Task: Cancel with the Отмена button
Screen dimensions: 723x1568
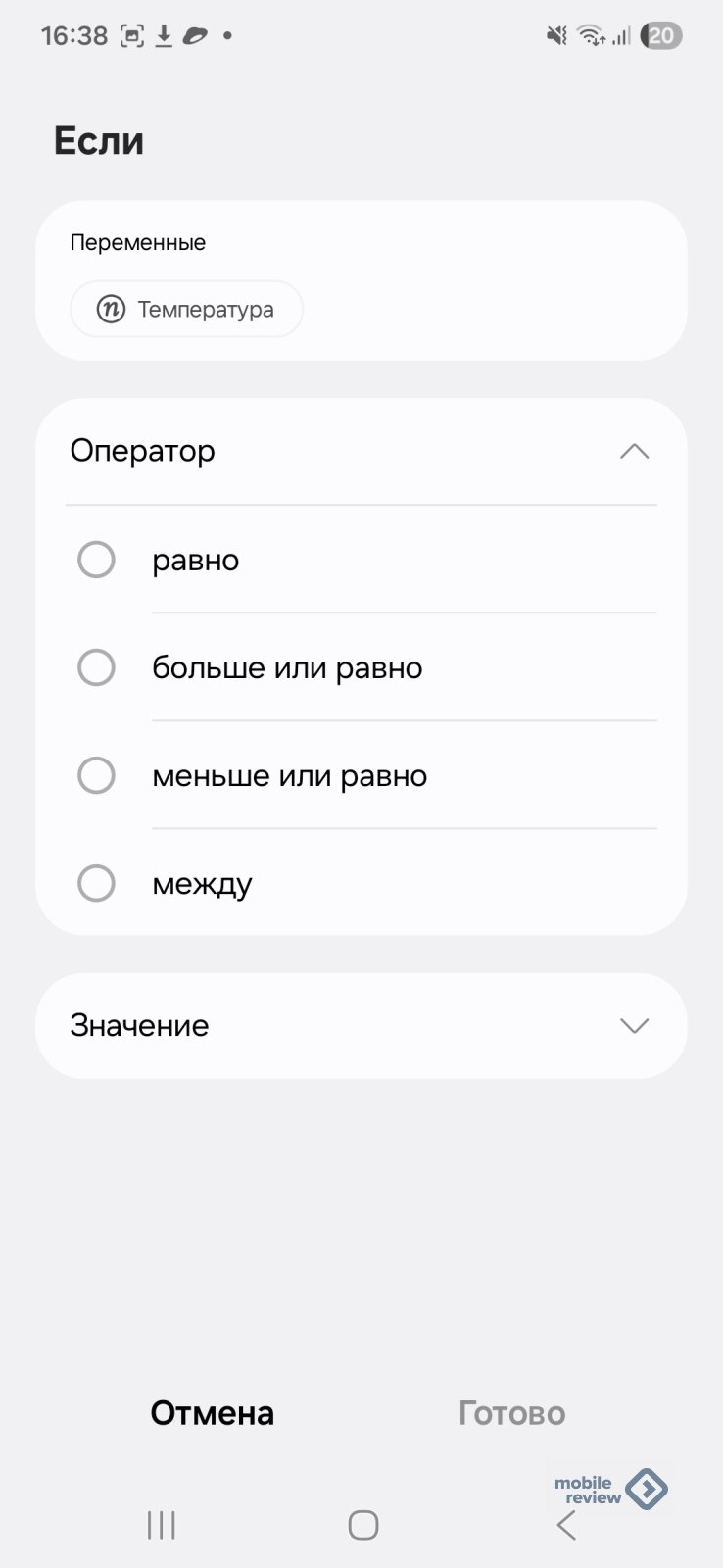Action: [212, 1413]
